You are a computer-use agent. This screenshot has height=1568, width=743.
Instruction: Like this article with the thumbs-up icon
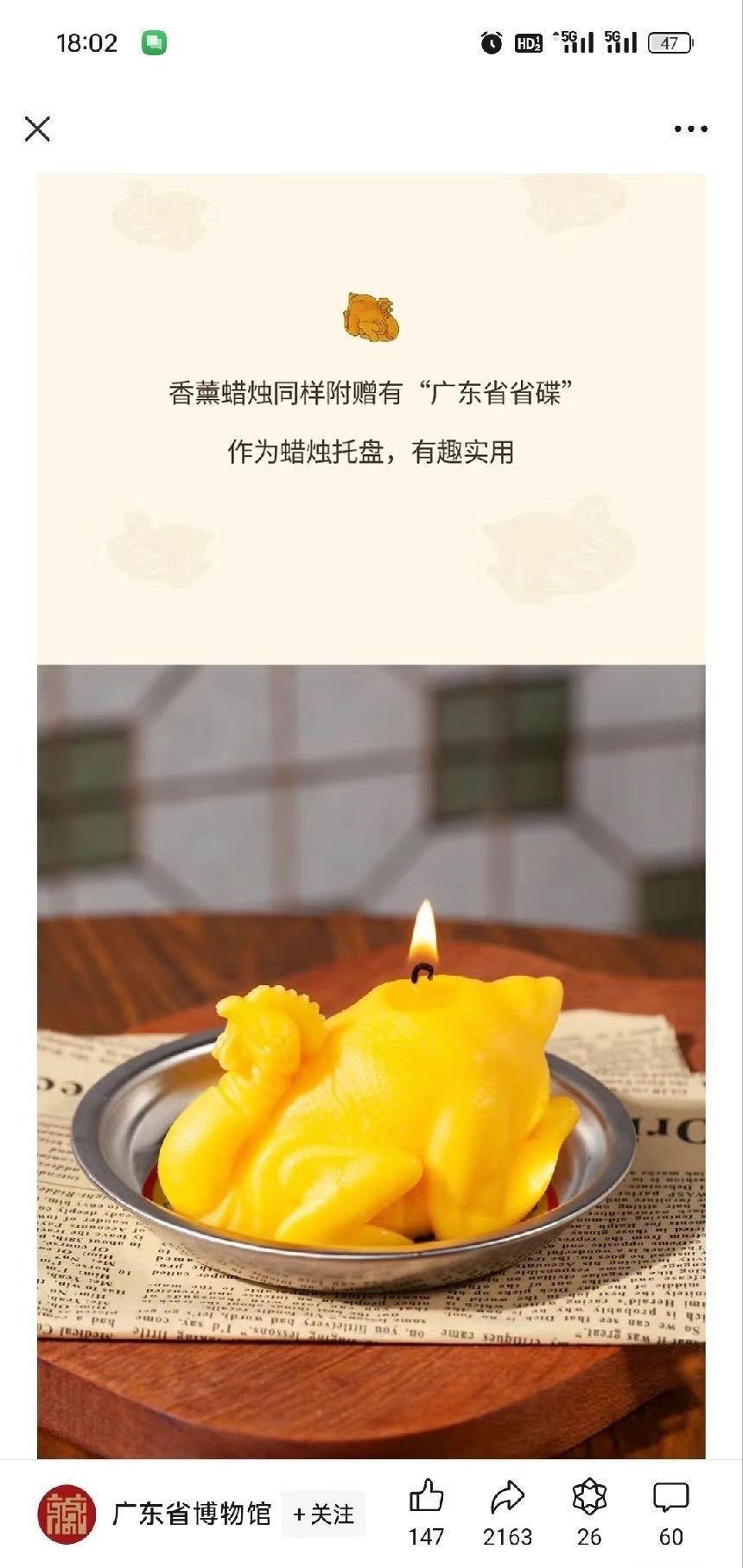tap(426, 1498)
